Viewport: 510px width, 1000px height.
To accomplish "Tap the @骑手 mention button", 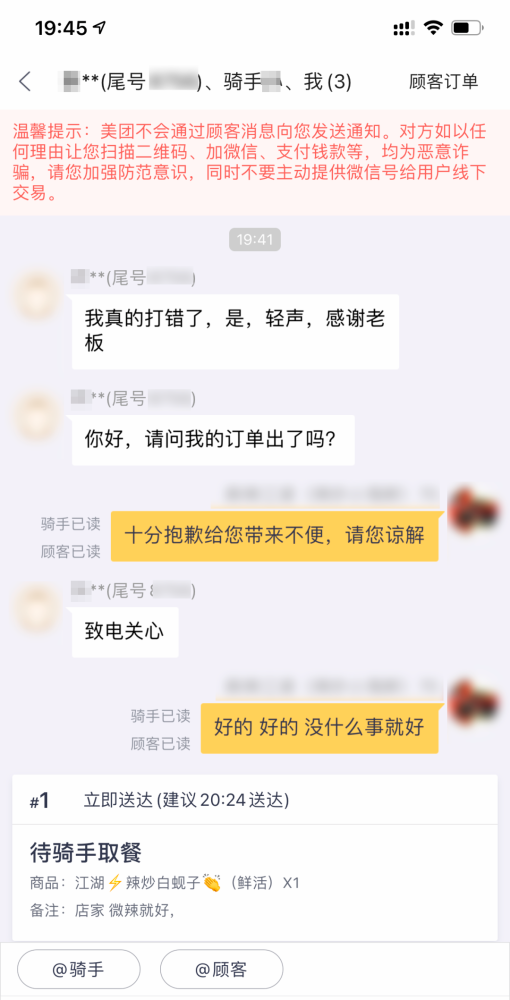I will click(x=78, y=970).
